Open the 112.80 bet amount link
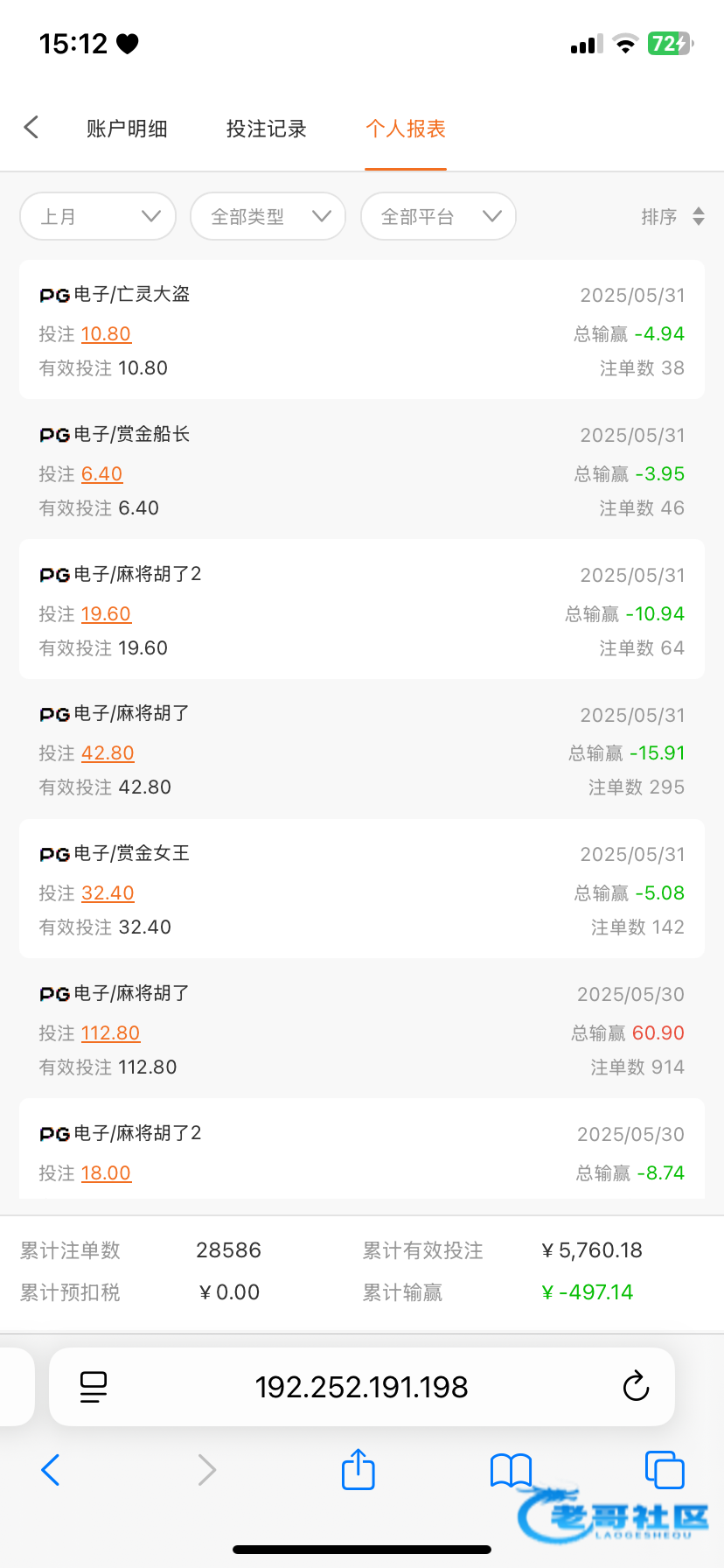The height and width of the screenshot is (1568, 724). click(110, 1033)
